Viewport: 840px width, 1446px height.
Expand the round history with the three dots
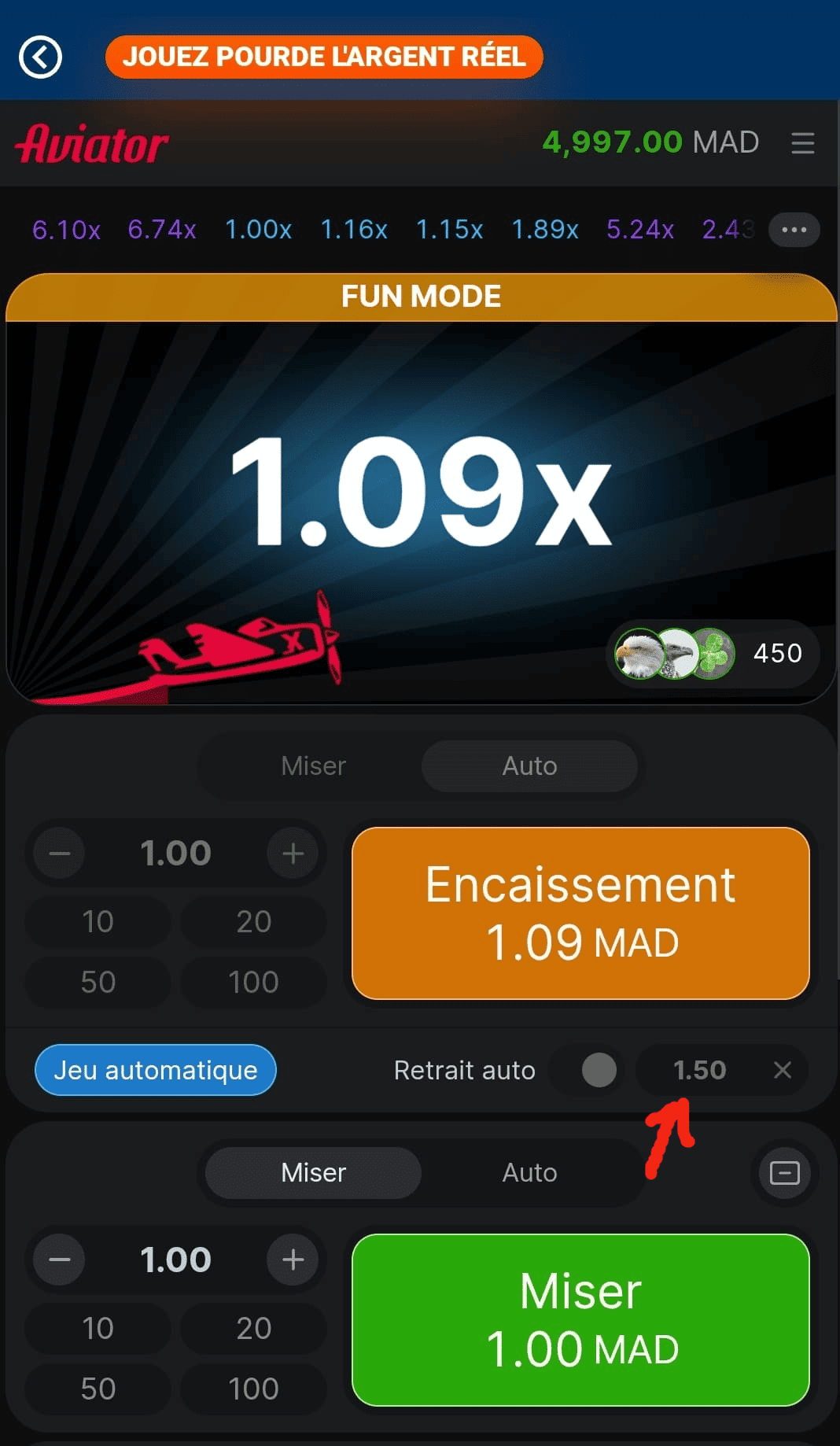coord(794,230)
